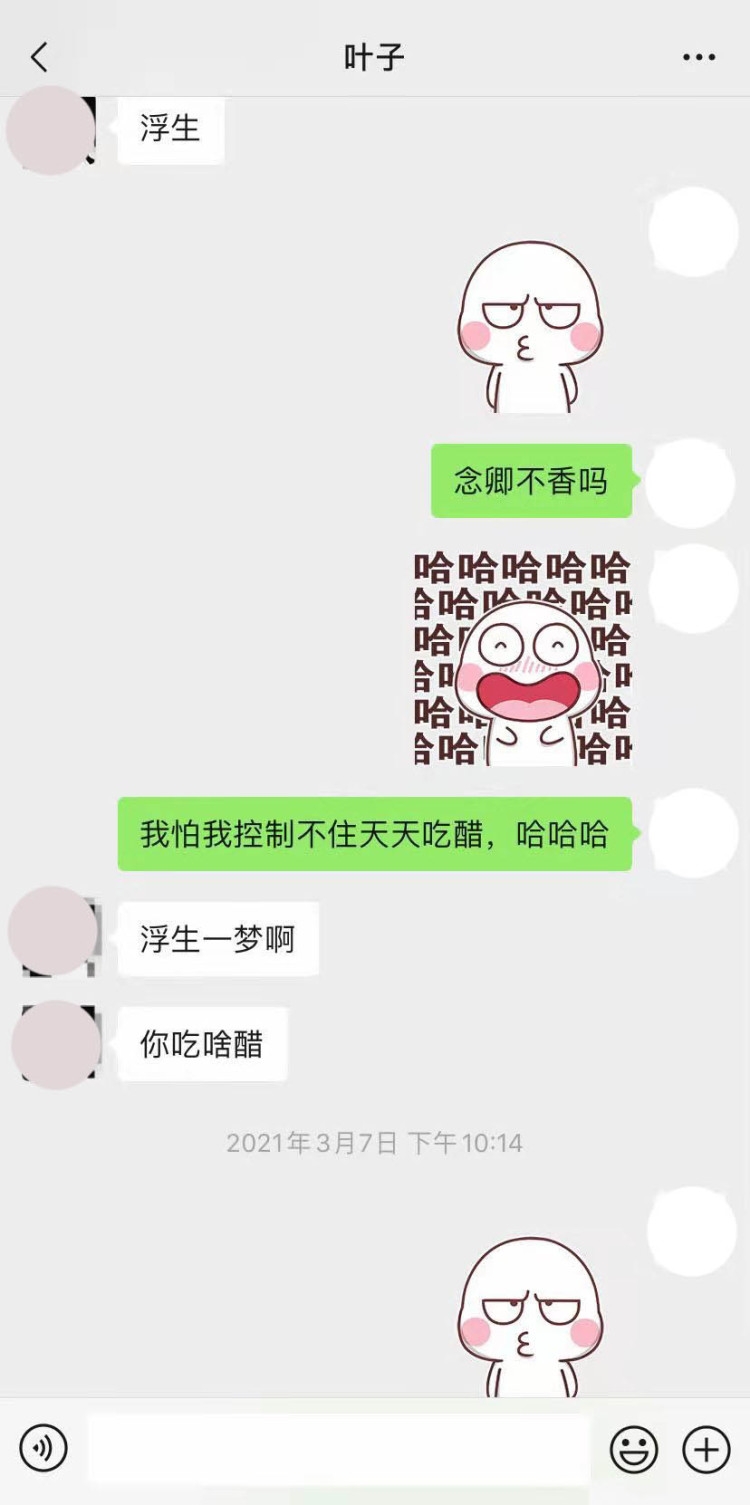Open the 哈哈哈 laughing sticker
Image resolution: width=750 pixels, height=1505 pixels.
[523, 657]
